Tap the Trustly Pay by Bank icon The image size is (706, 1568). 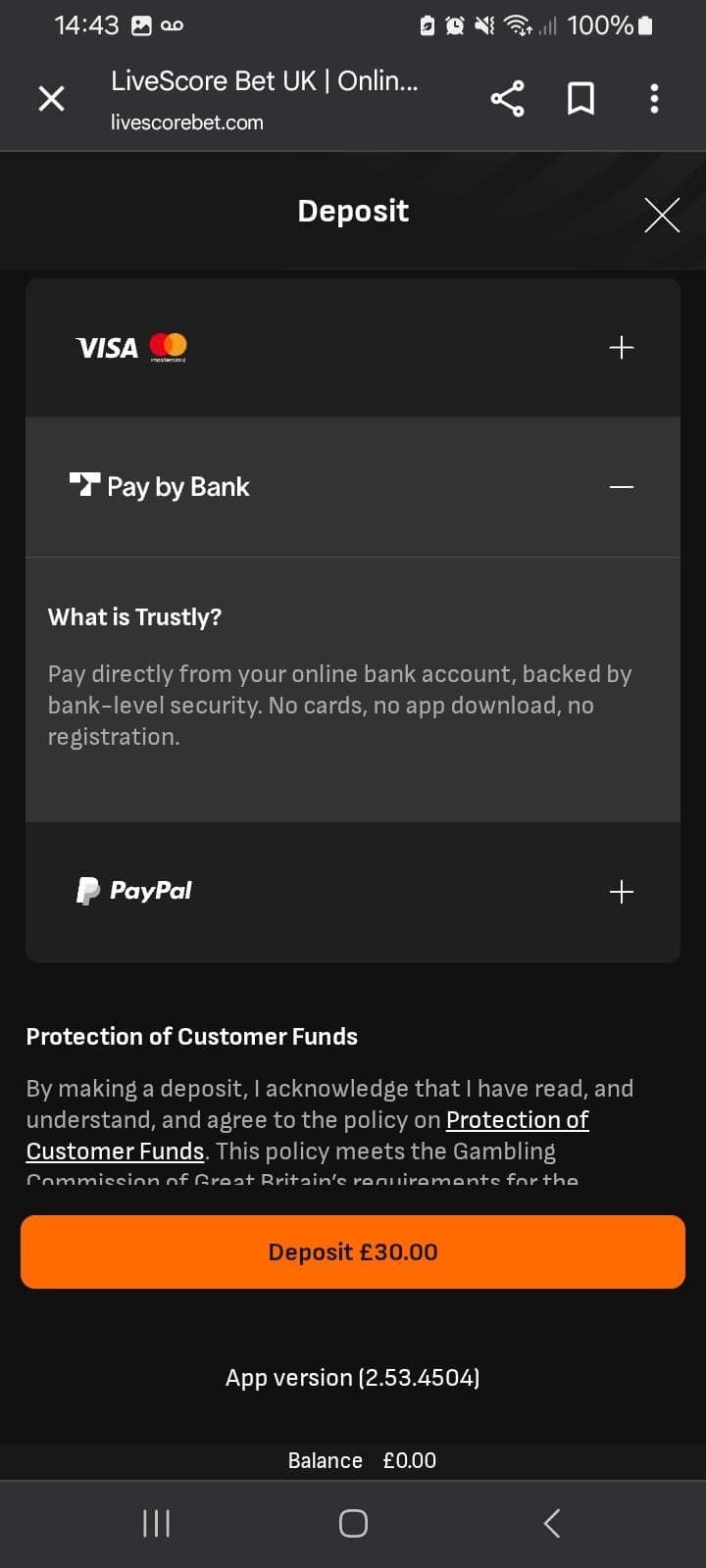[83, 482]
